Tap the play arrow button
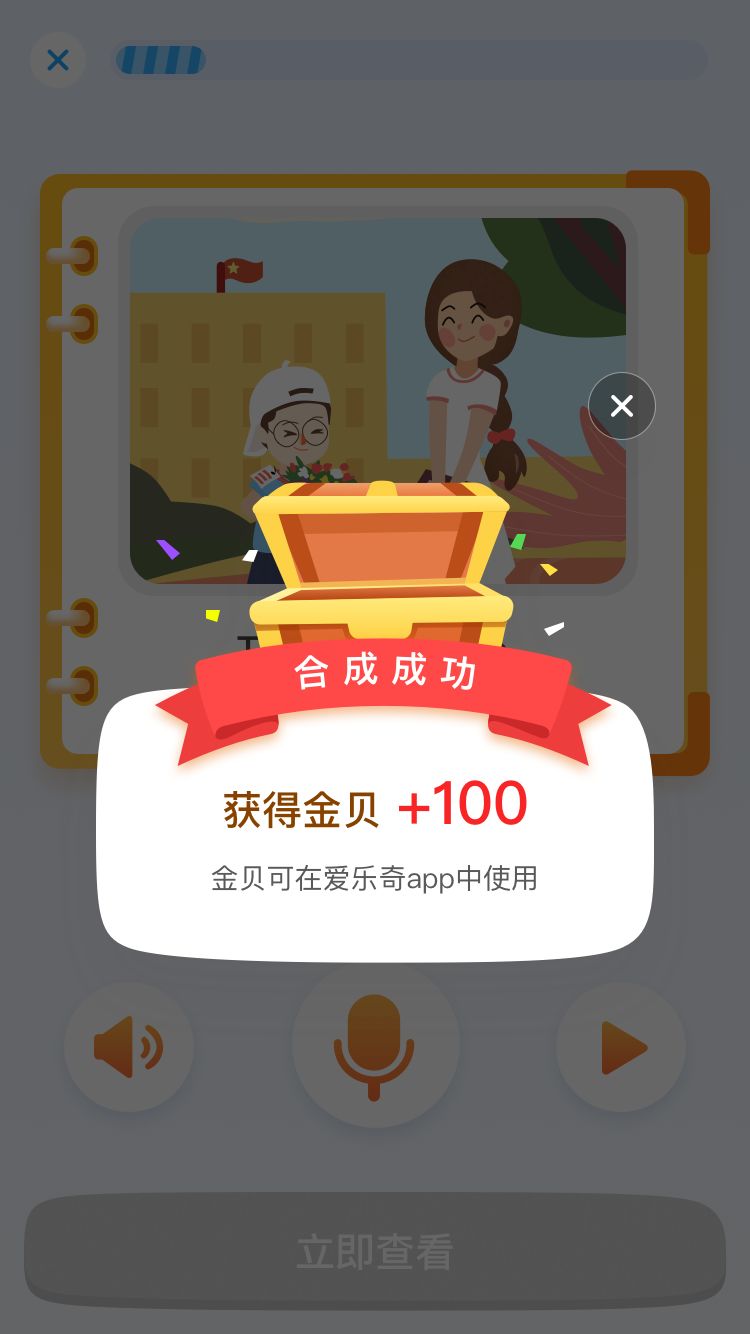Screen dimensions: 750x1334 (621, 1047)
